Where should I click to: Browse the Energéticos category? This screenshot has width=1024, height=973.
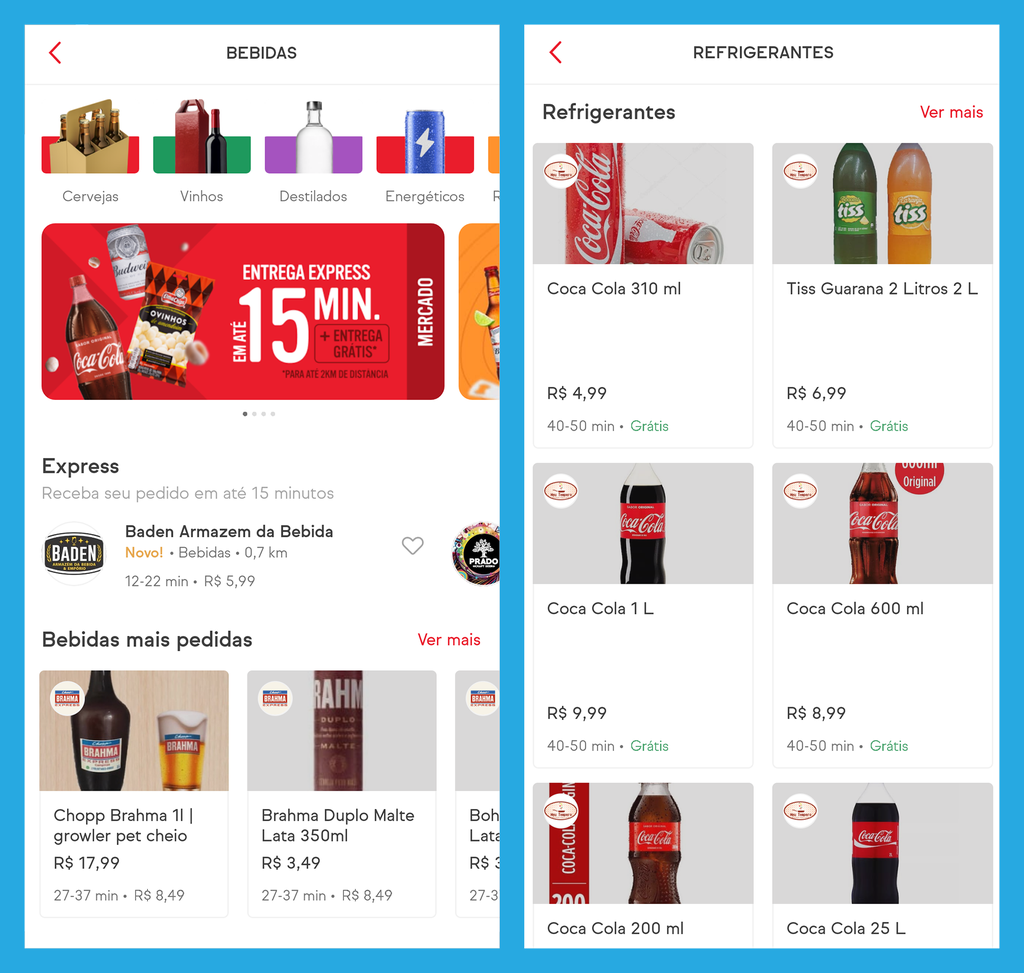click(424, 150)
